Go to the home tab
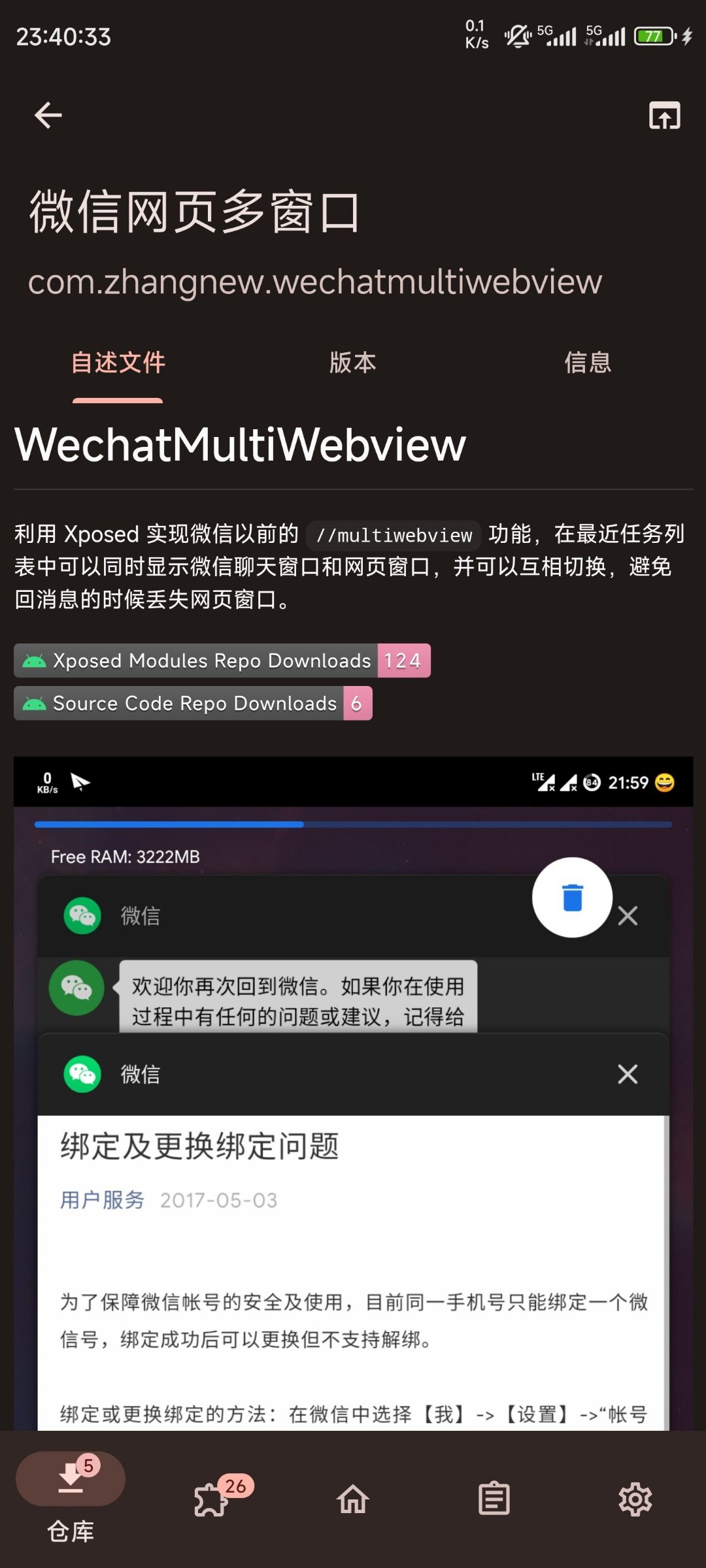Screen dimensions: 706x1568 353,1498
